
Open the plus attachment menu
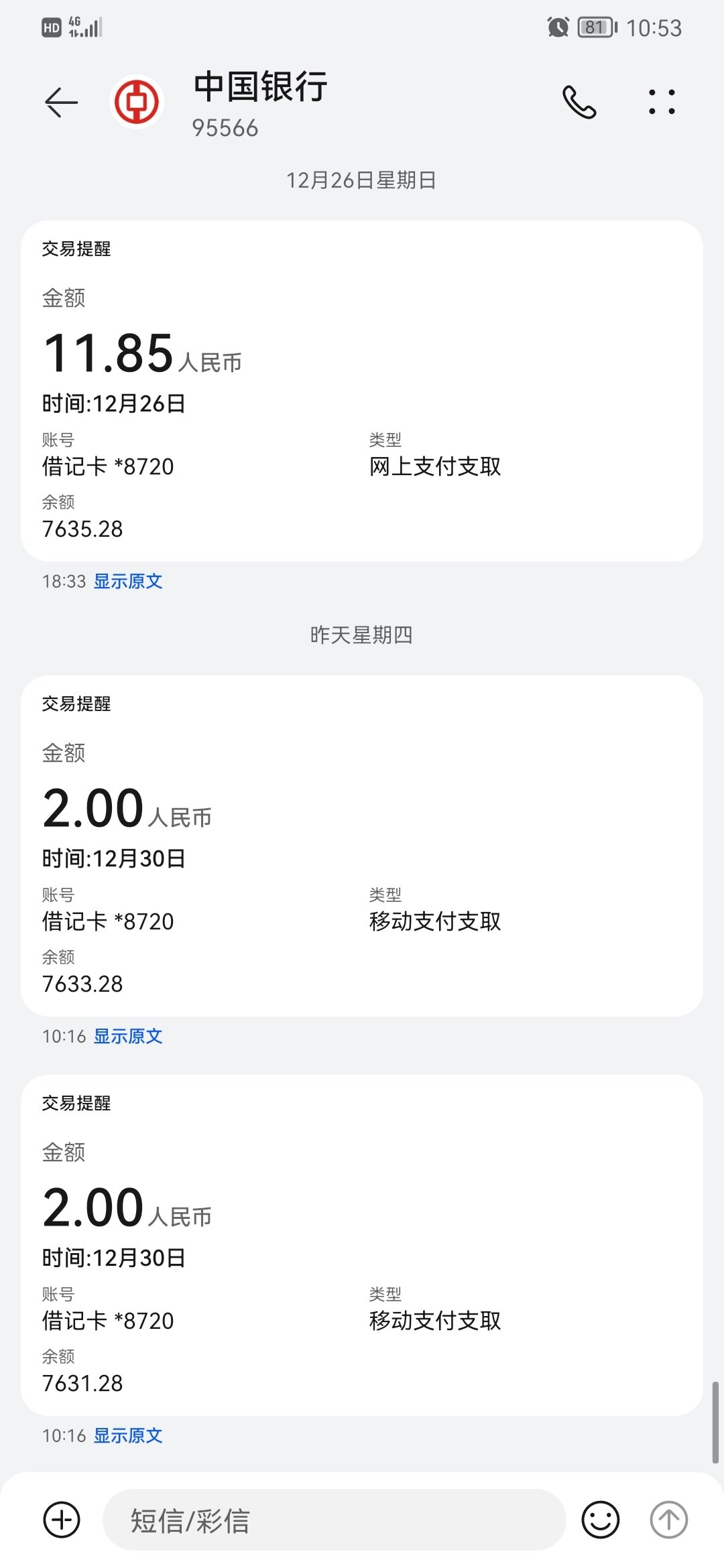pos(62,1520)
